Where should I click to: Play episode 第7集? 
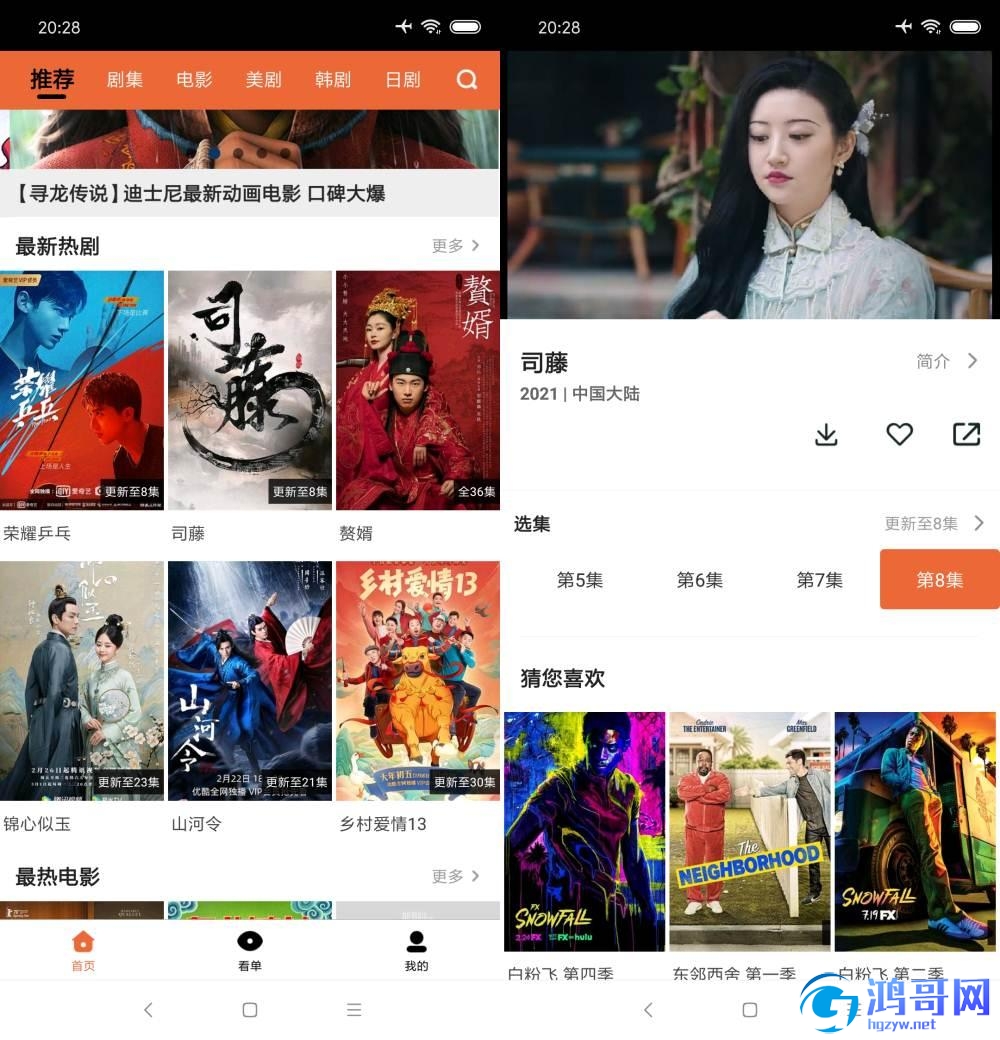tap(820, 580)
